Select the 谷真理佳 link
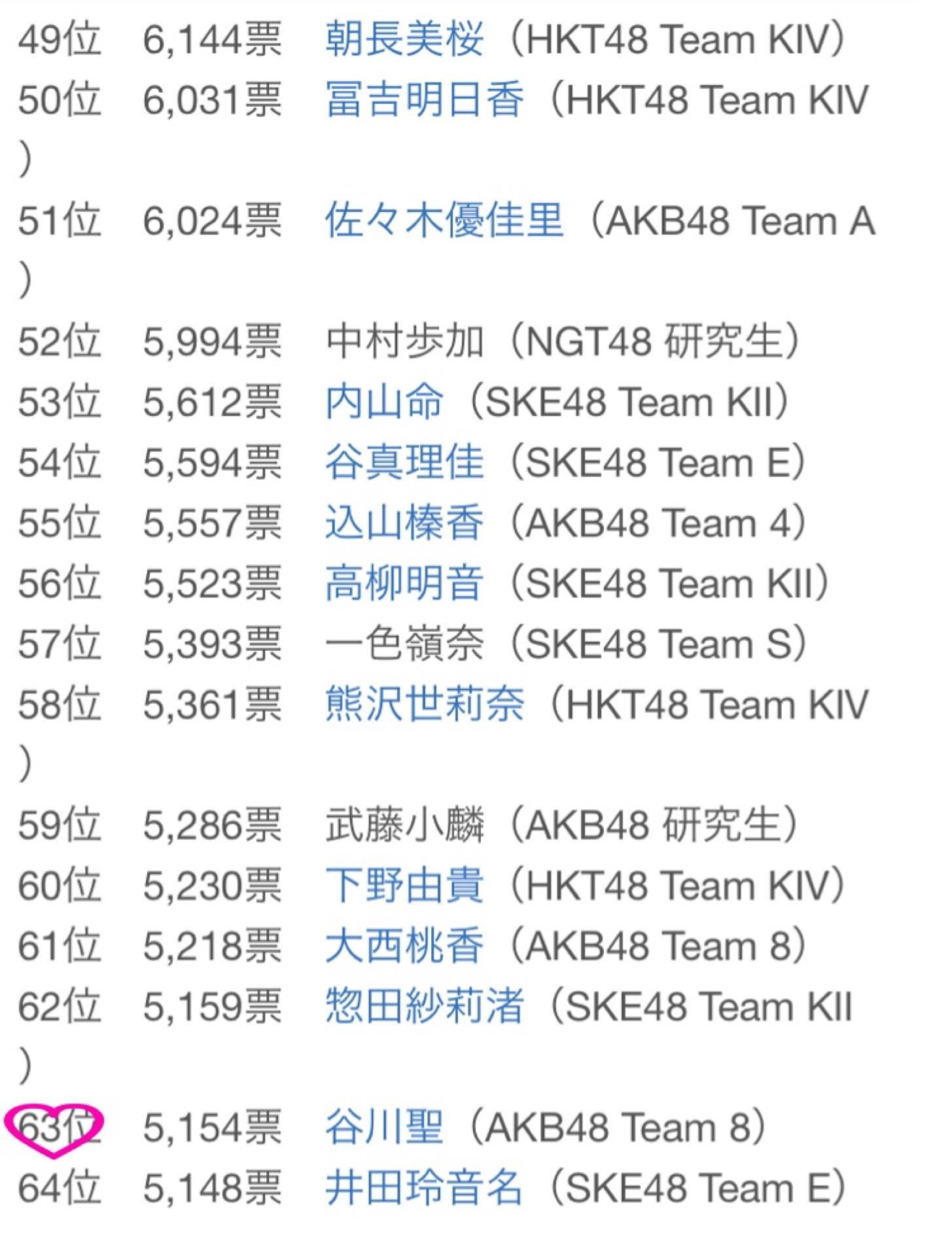The width and height of the screenshot is (952, 1256). [404, 462]
